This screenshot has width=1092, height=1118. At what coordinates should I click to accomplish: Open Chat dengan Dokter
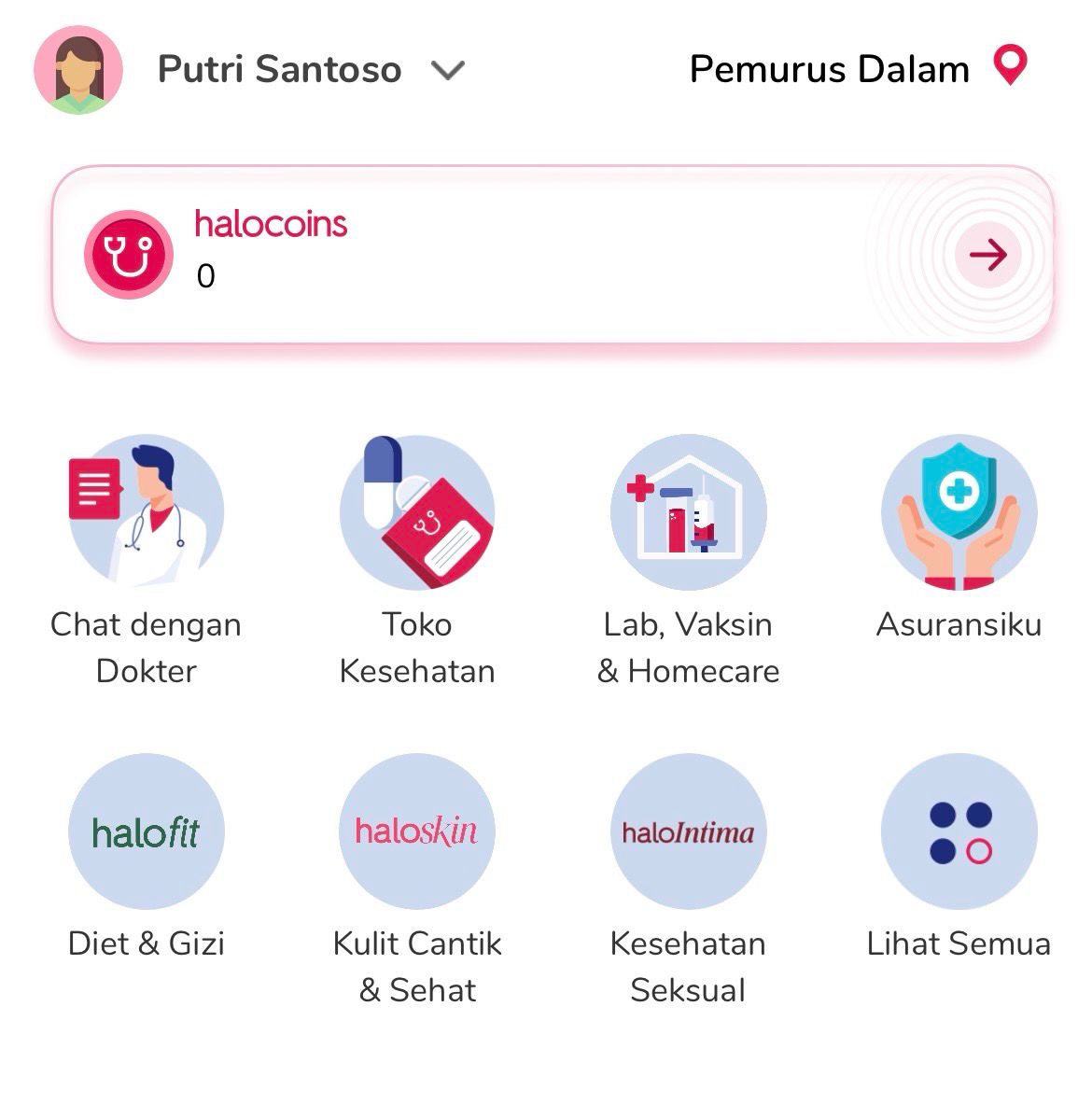[147, 511]
